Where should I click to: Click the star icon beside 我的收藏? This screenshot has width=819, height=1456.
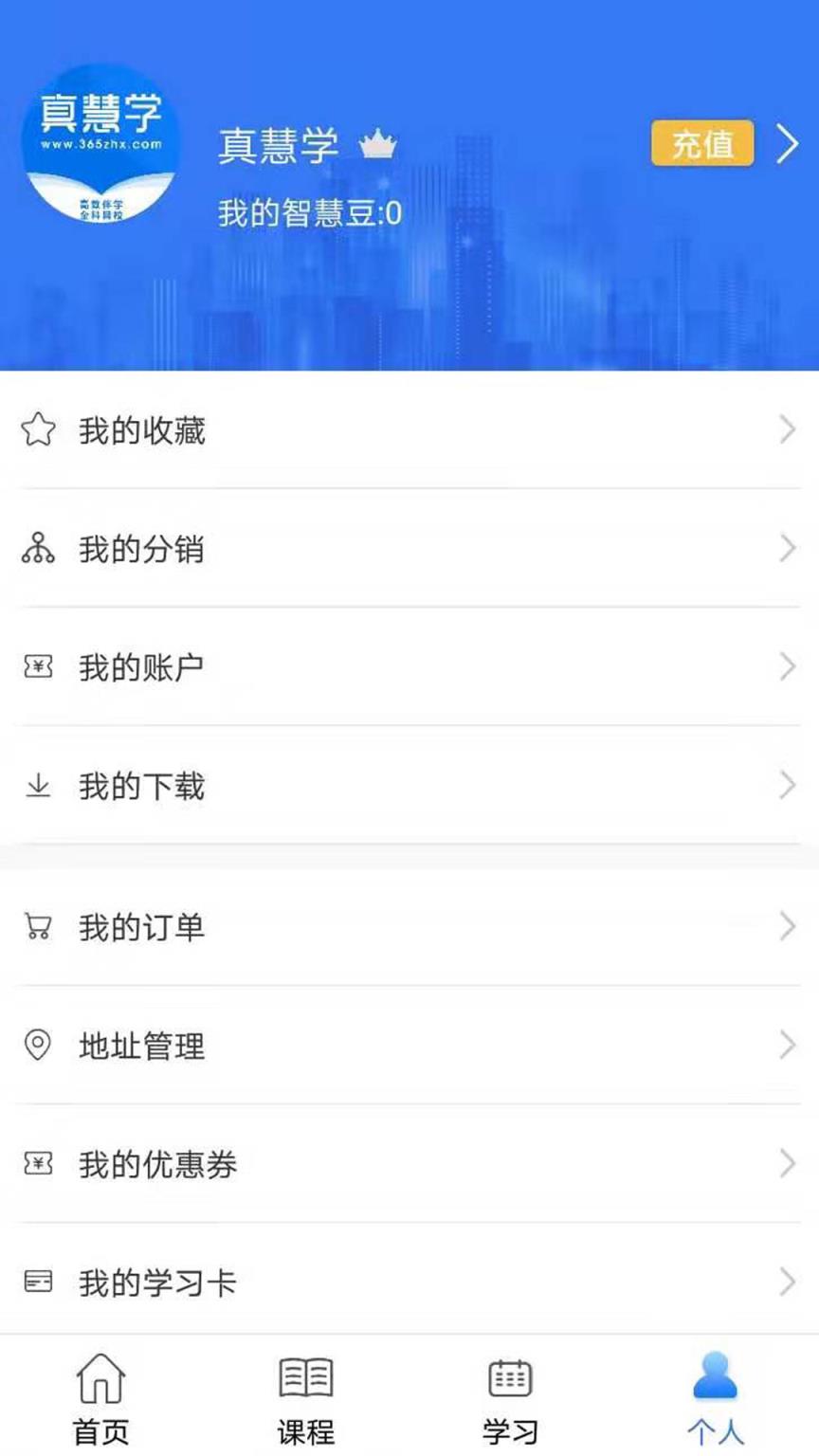(x=37, y=429)
